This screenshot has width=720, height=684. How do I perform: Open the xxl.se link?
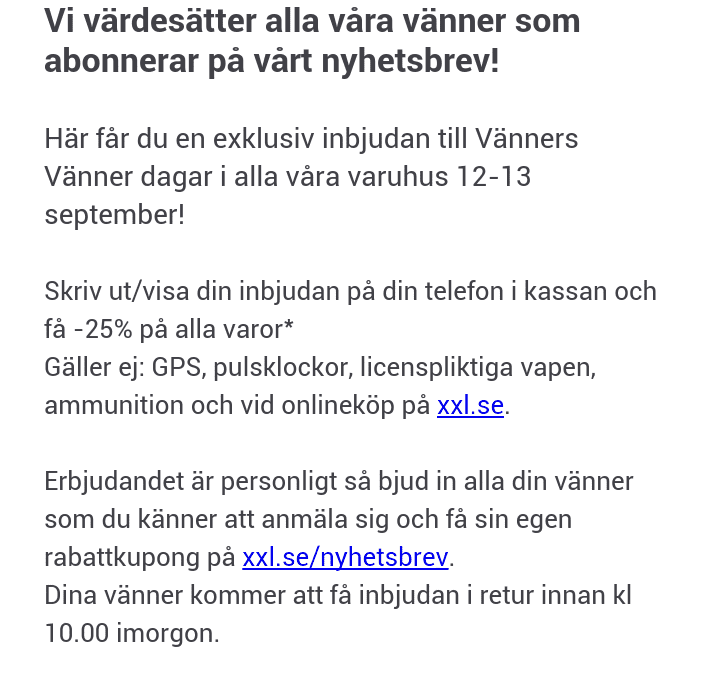point(470,406)
